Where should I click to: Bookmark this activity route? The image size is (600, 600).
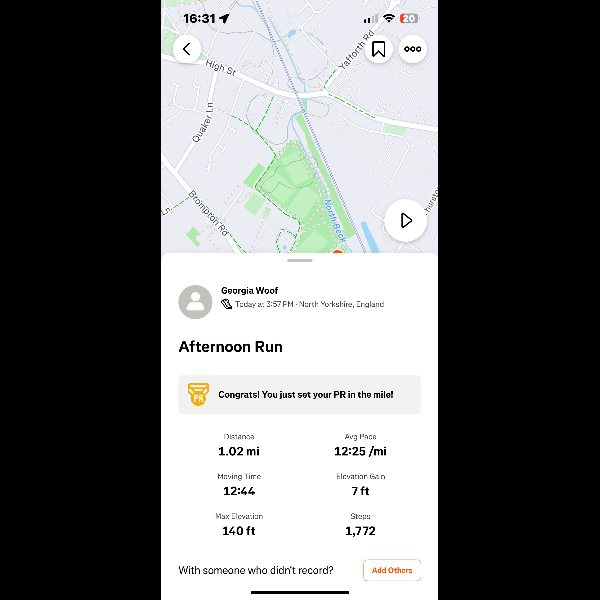[x=378, y=49]
